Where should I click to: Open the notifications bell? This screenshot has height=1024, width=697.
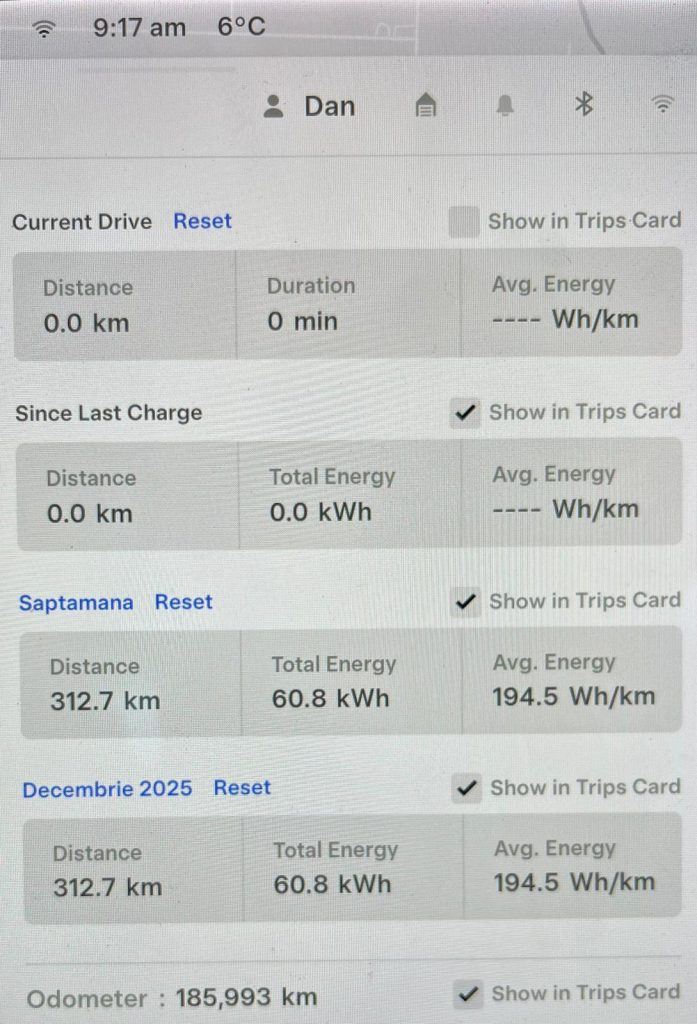tap(505, 105)
